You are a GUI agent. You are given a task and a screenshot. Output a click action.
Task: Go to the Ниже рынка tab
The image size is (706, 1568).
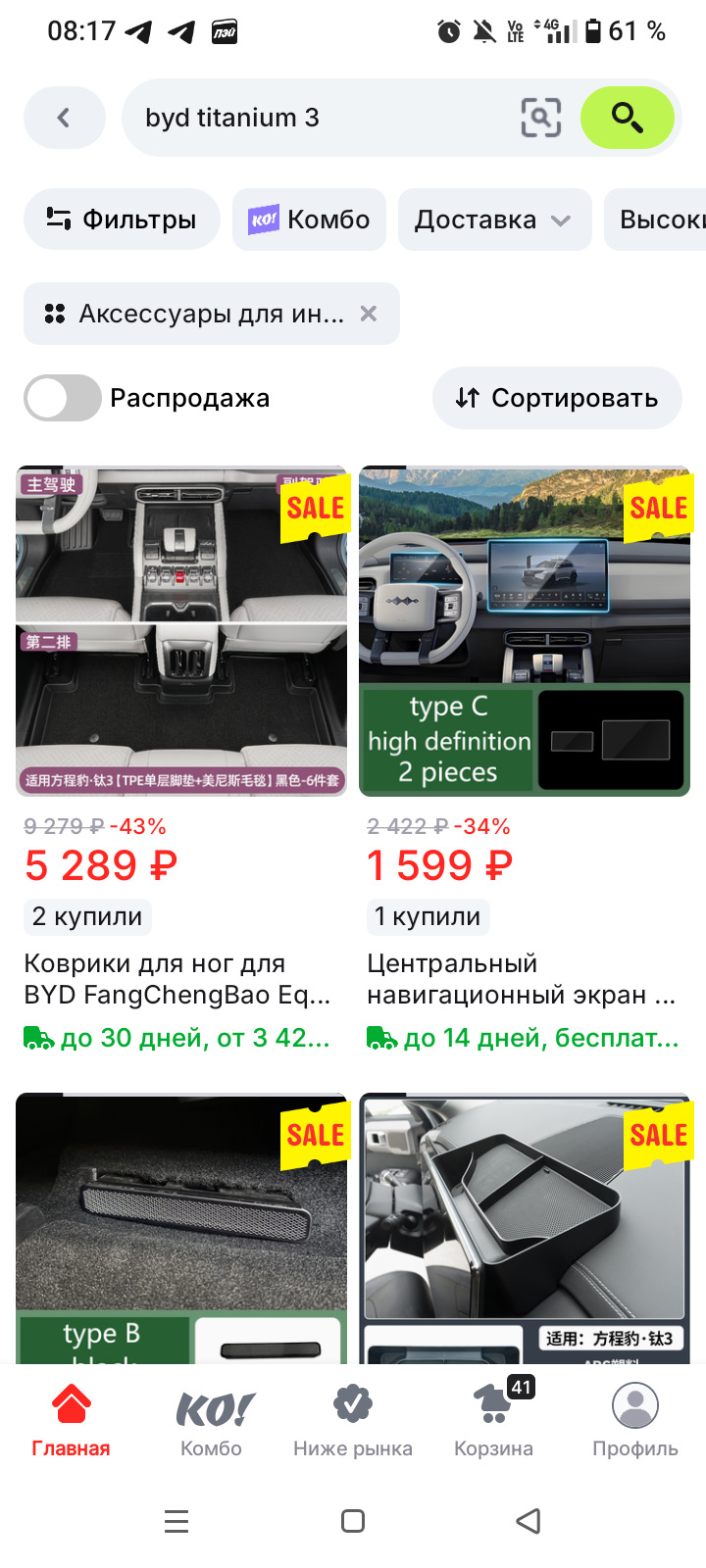pyautogui.click(x=353, y=1419)
